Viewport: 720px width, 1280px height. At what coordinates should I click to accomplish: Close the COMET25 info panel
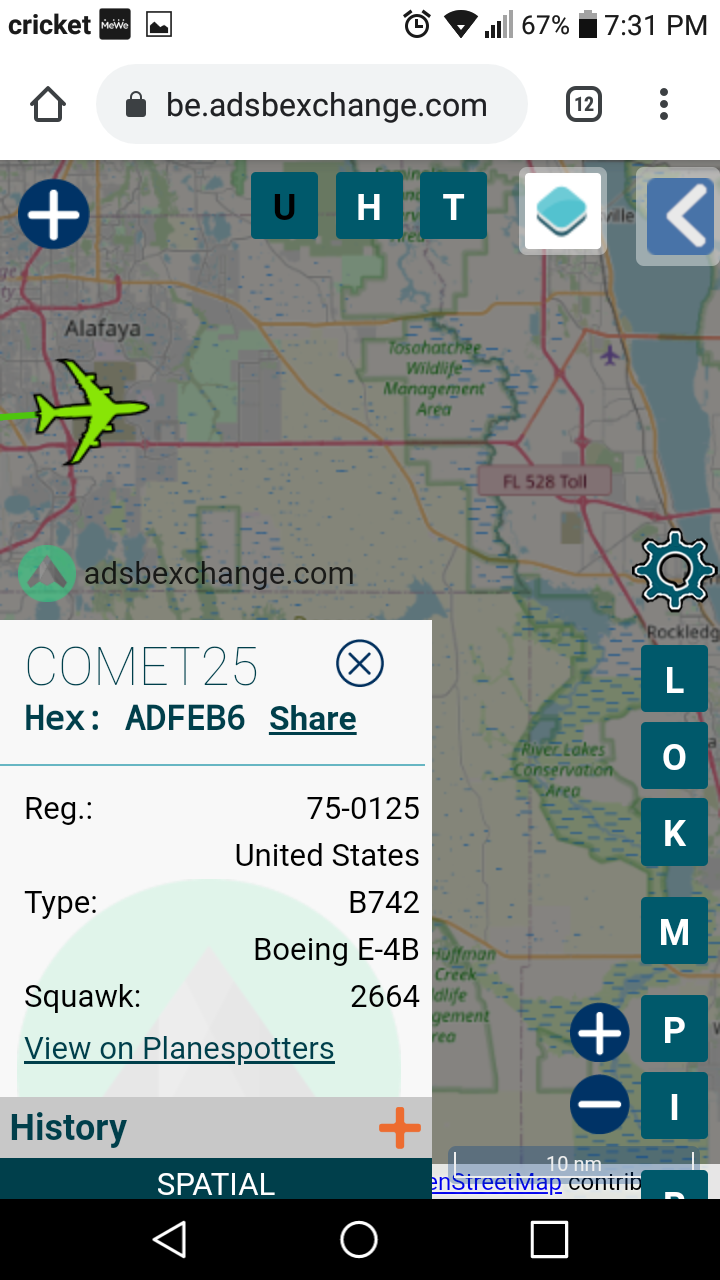coord(360,663)
